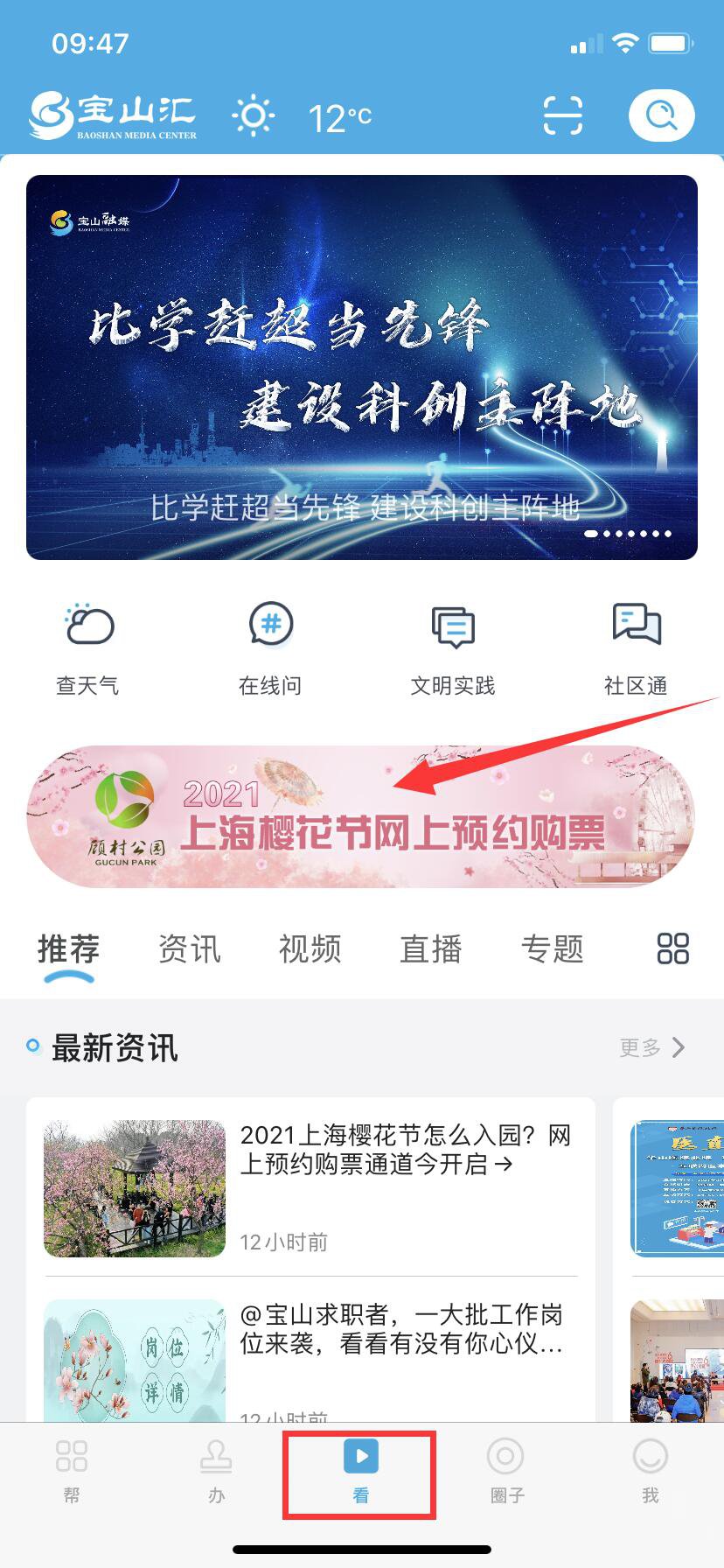
Task: Switch to the 直播 tab
Action: click(x=430, y=949)
